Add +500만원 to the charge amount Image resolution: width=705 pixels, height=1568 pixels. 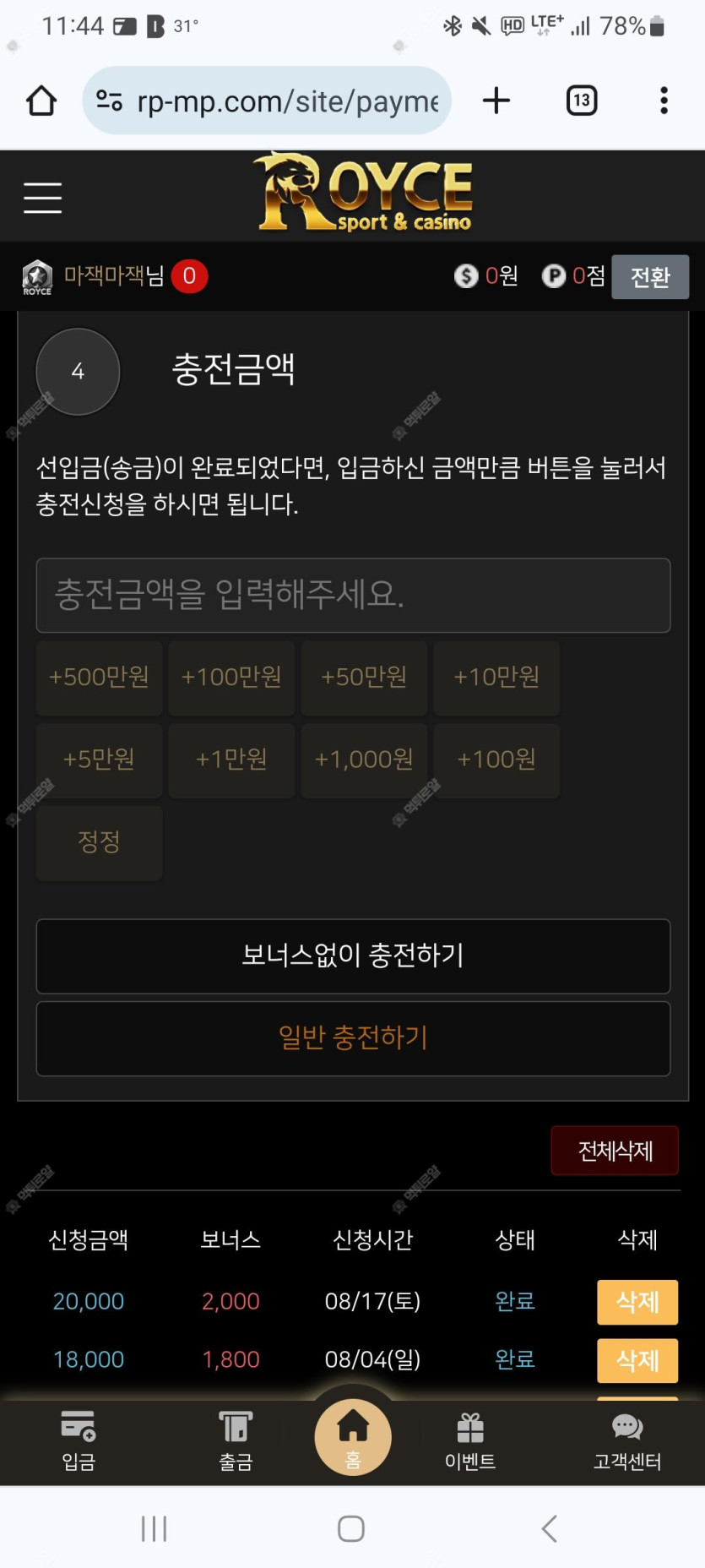[99, 678]
